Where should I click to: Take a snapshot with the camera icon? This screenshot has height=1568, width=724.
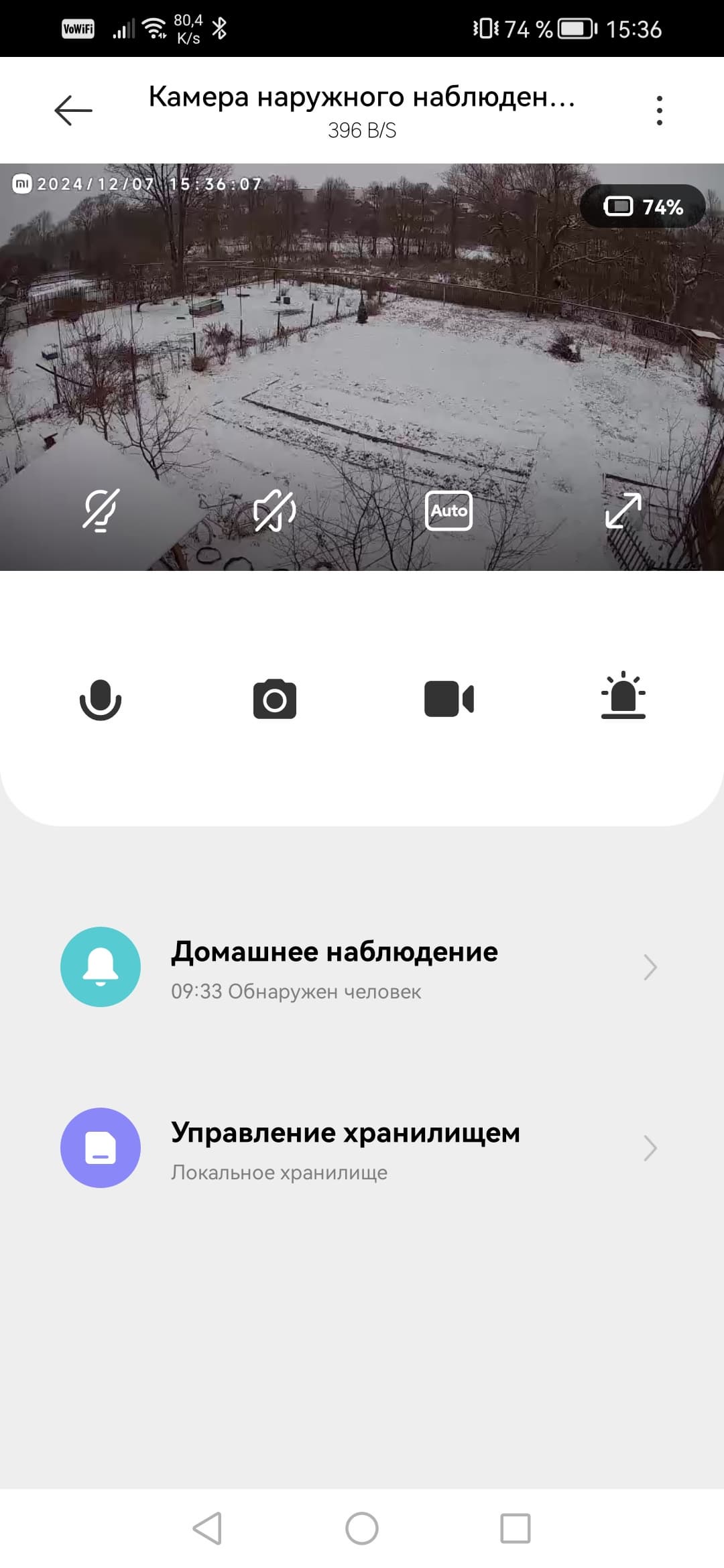(274, 700)
